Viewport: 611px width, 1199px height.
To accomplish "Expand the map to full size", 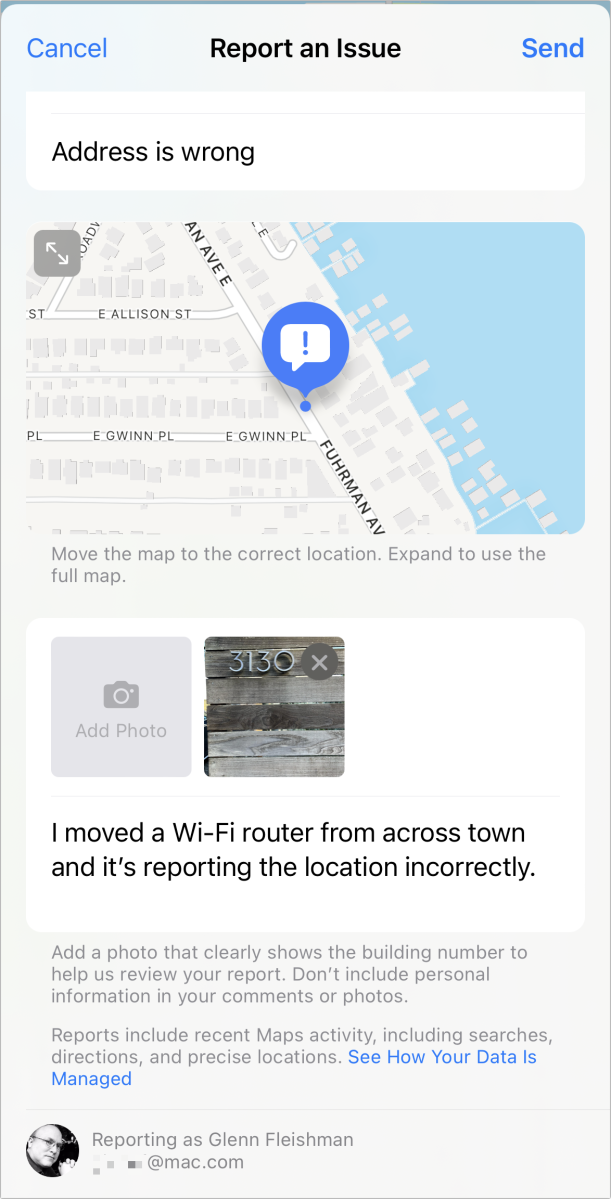I will (57, 253).
